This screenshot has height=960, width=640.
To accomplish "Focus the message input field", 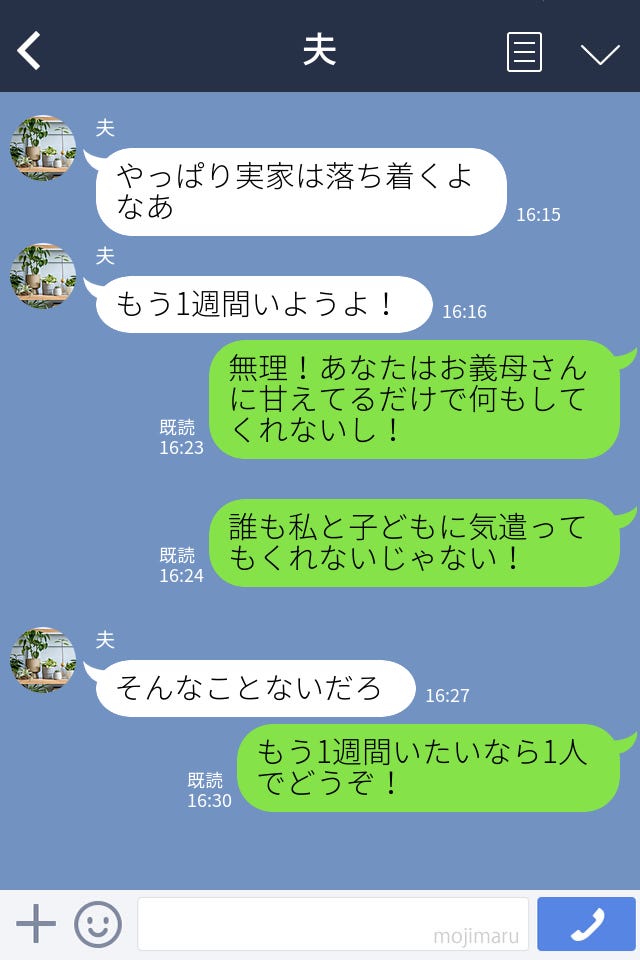I will coord(332,924).
